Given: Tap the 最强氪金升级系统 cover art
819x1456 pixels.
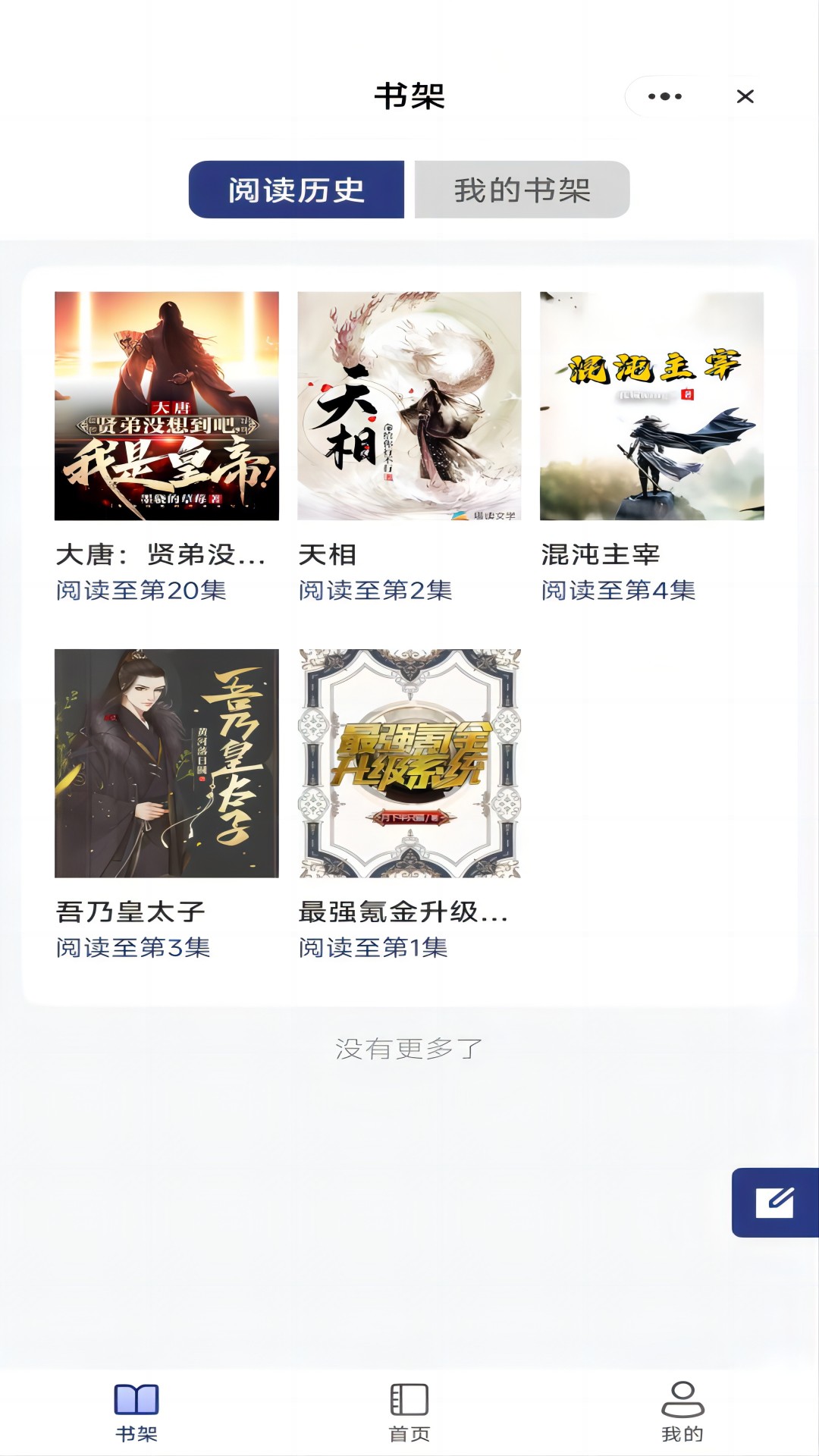Looking at the screenshot, I should tap(409, 765).
